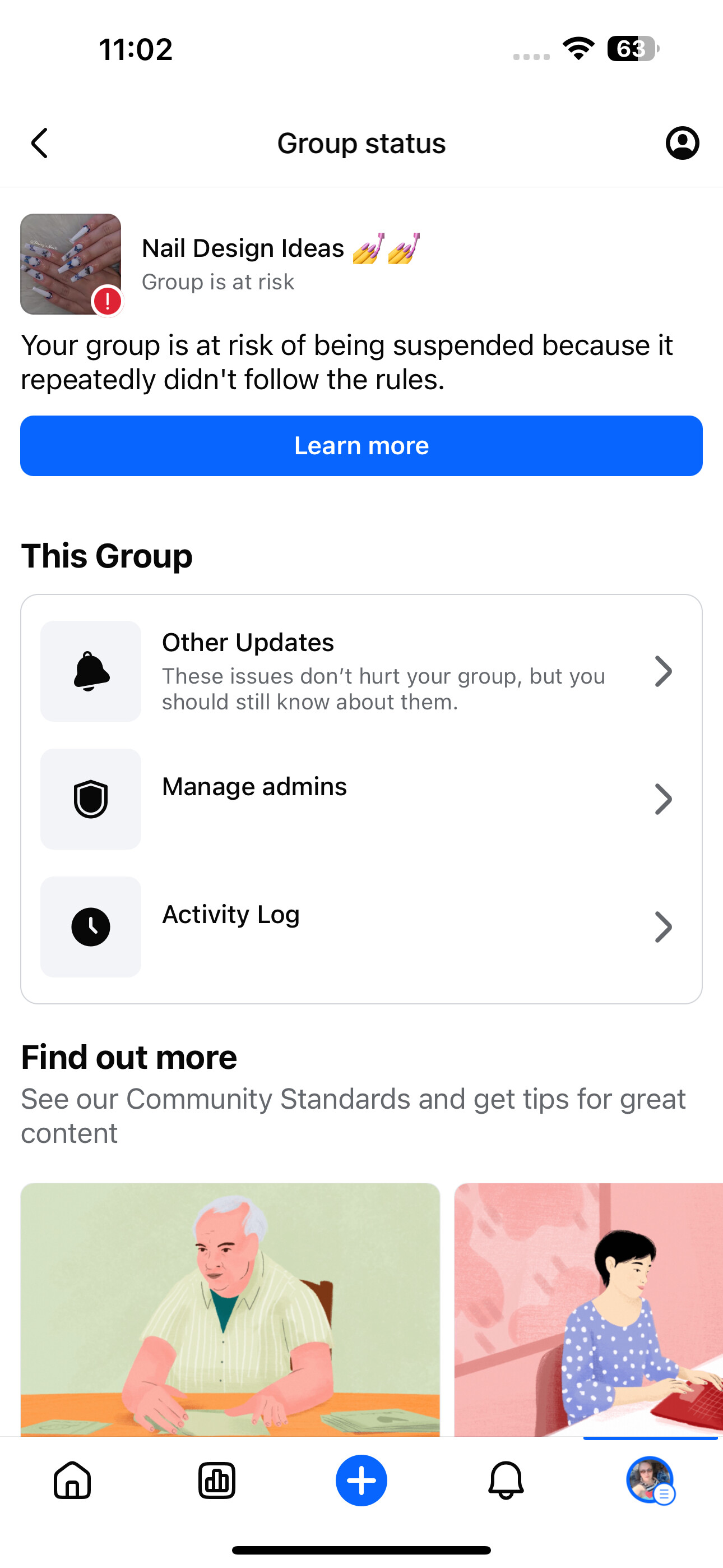Create new content with the plus button
Viewport: 723px width, 1568px height.
pos(361,1481)
